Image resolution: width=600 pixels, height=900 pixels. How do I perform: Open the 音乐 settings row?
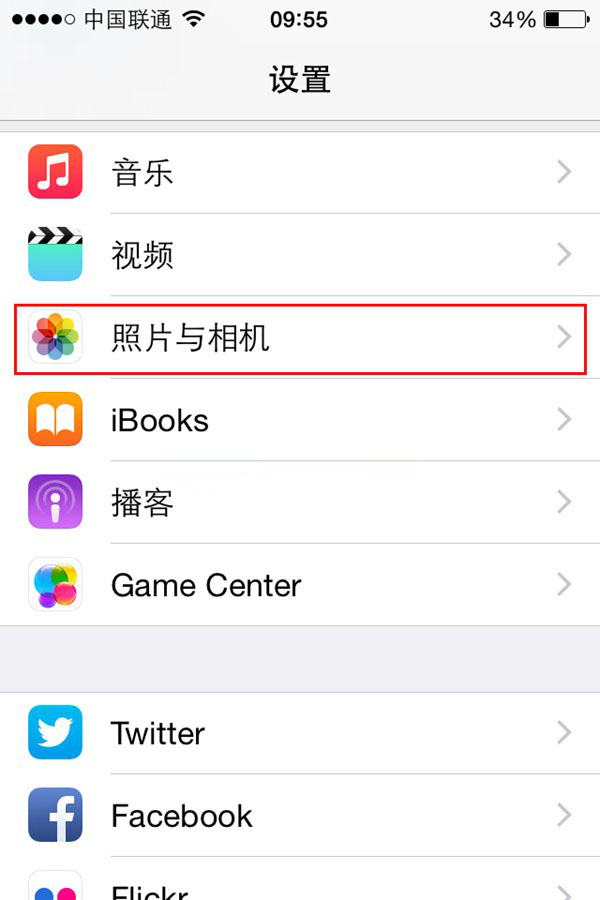(x=300, y=172)
